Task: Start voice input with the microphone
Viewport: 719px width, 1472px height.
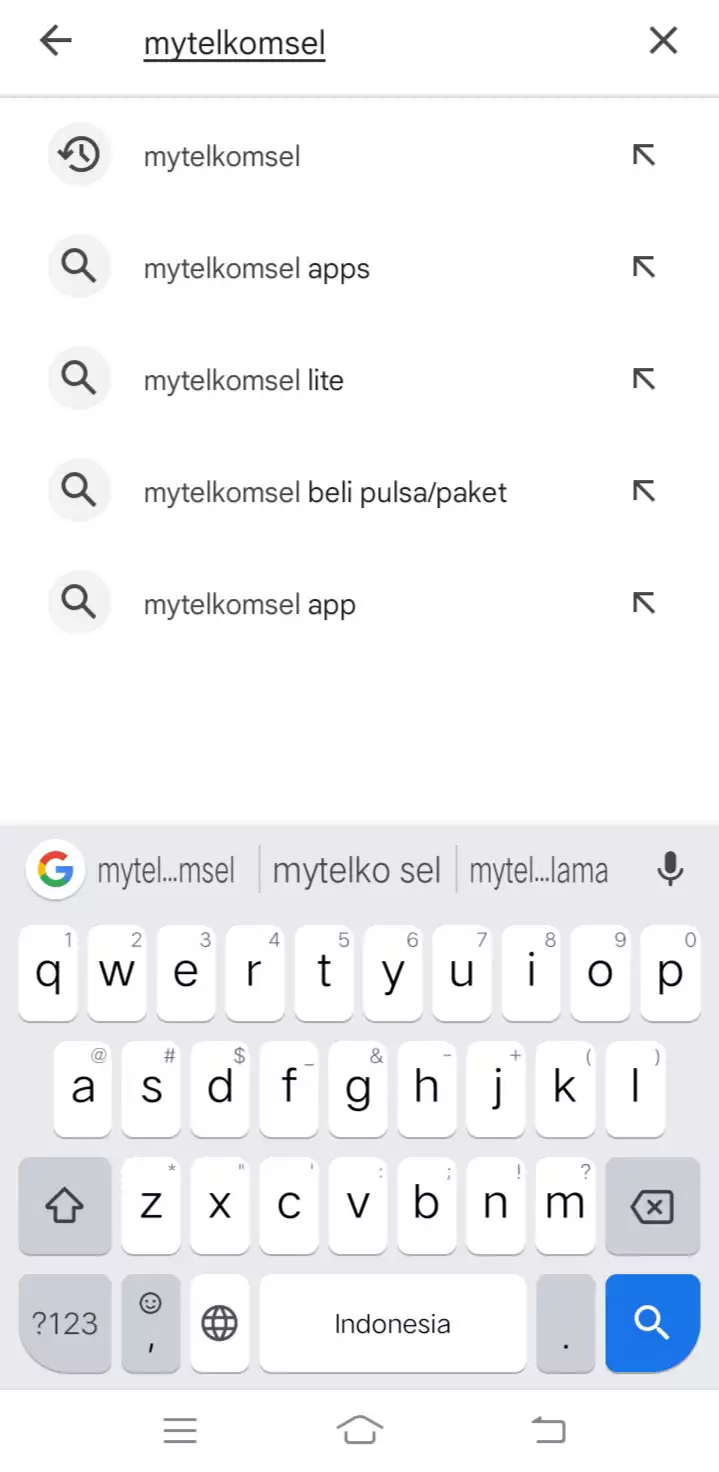Action: click(x=670, y=870)
